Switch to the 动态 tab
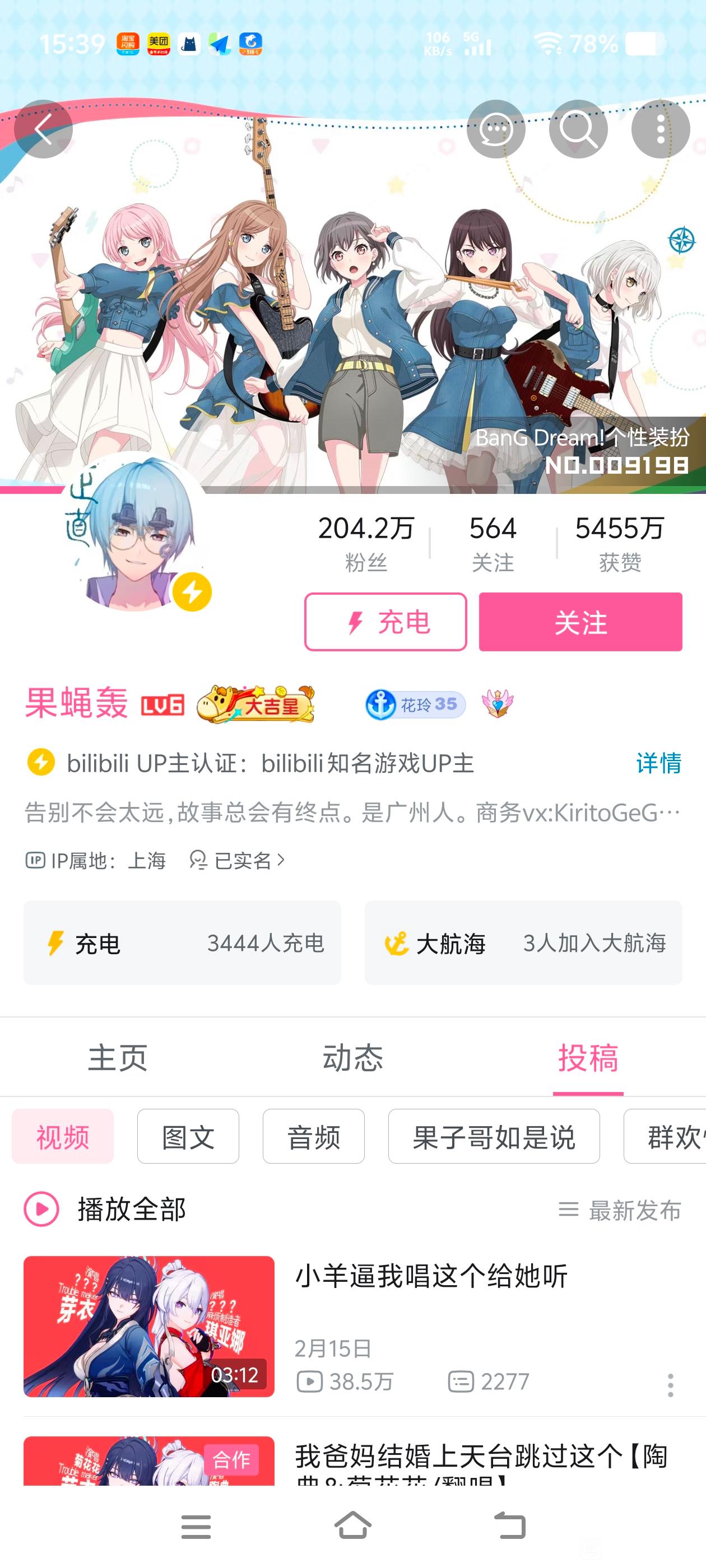The image size is (706, 1568). pos(352,1058)
